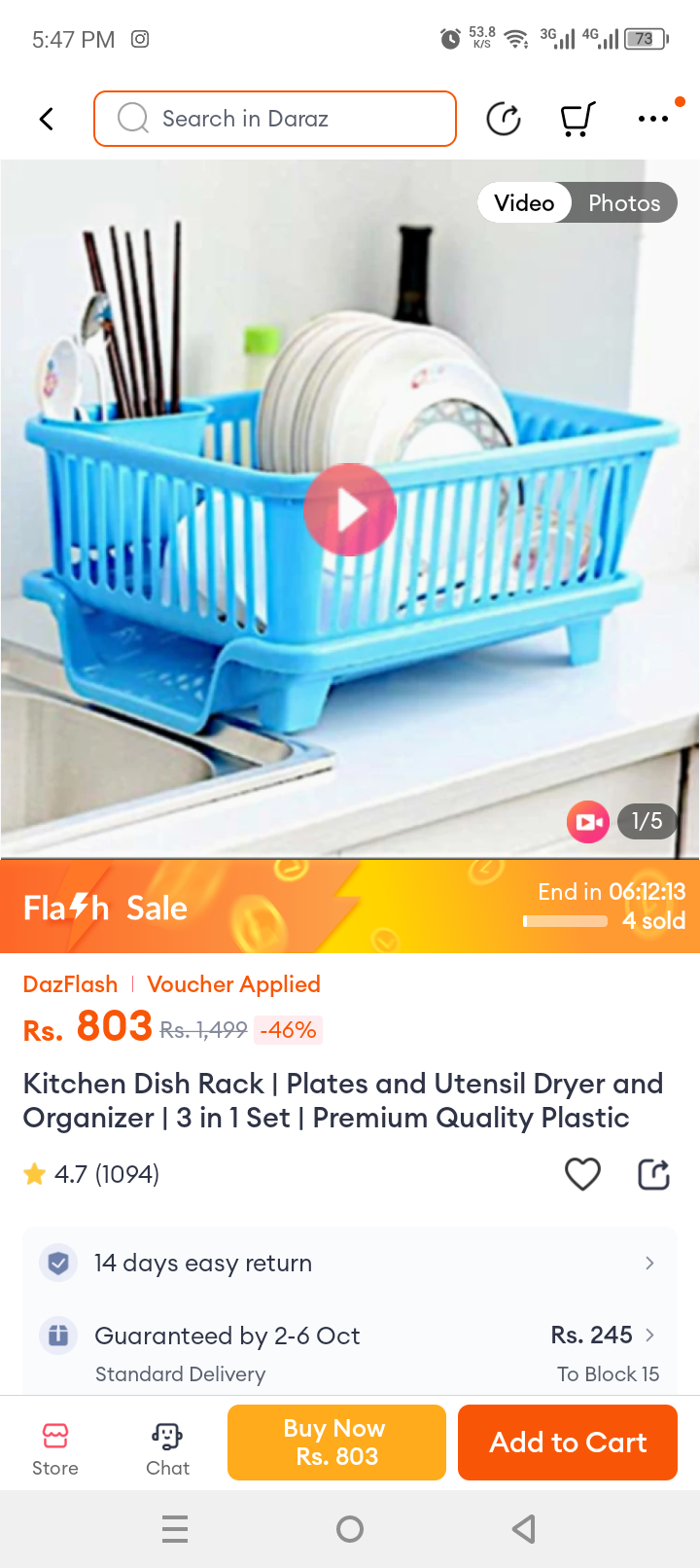Screen dimensions: 700x1568
Task: Add to Cart
Action: click(568, 1442)
